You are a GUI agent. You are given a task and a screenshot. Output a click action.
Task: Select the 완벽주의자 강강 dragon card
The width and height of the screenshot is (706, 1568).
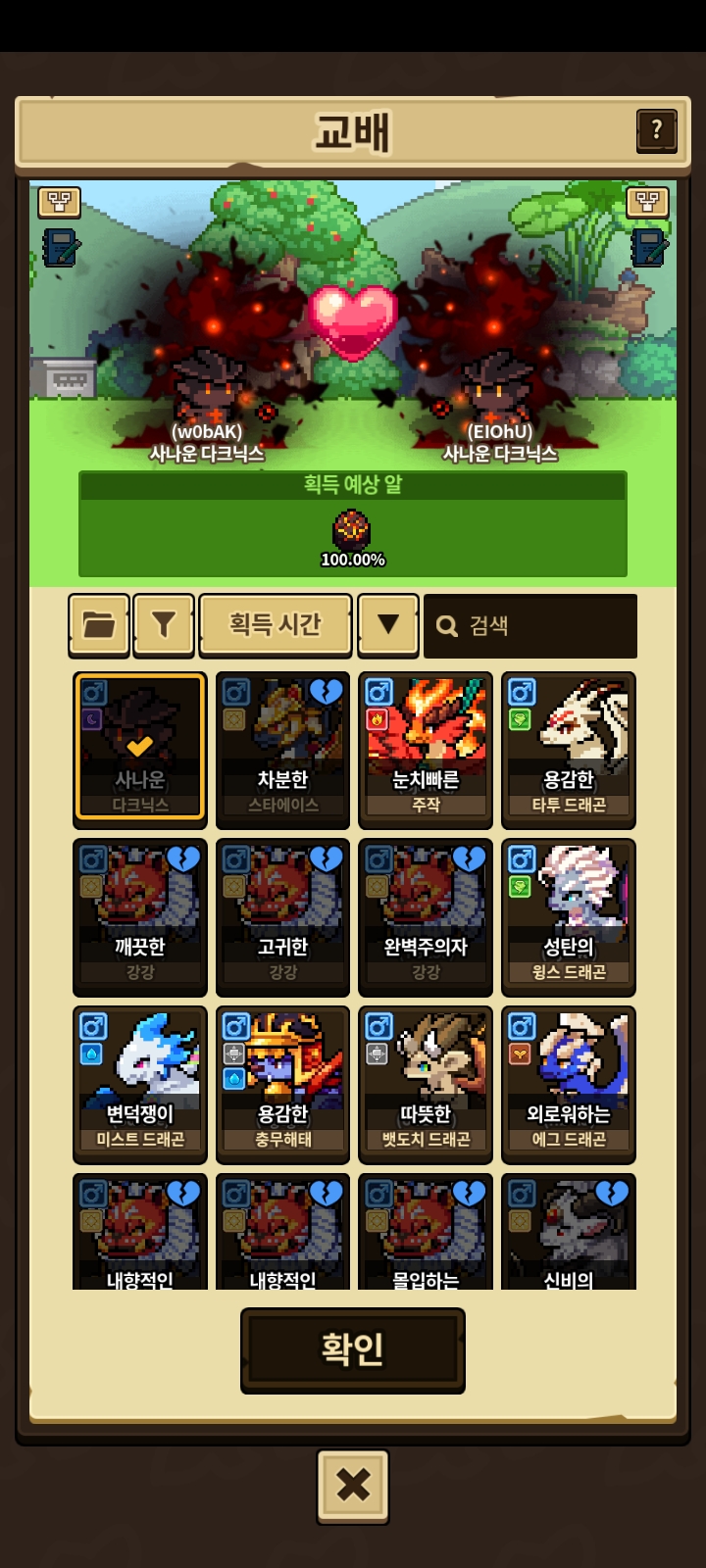click(x=426, y=916)
